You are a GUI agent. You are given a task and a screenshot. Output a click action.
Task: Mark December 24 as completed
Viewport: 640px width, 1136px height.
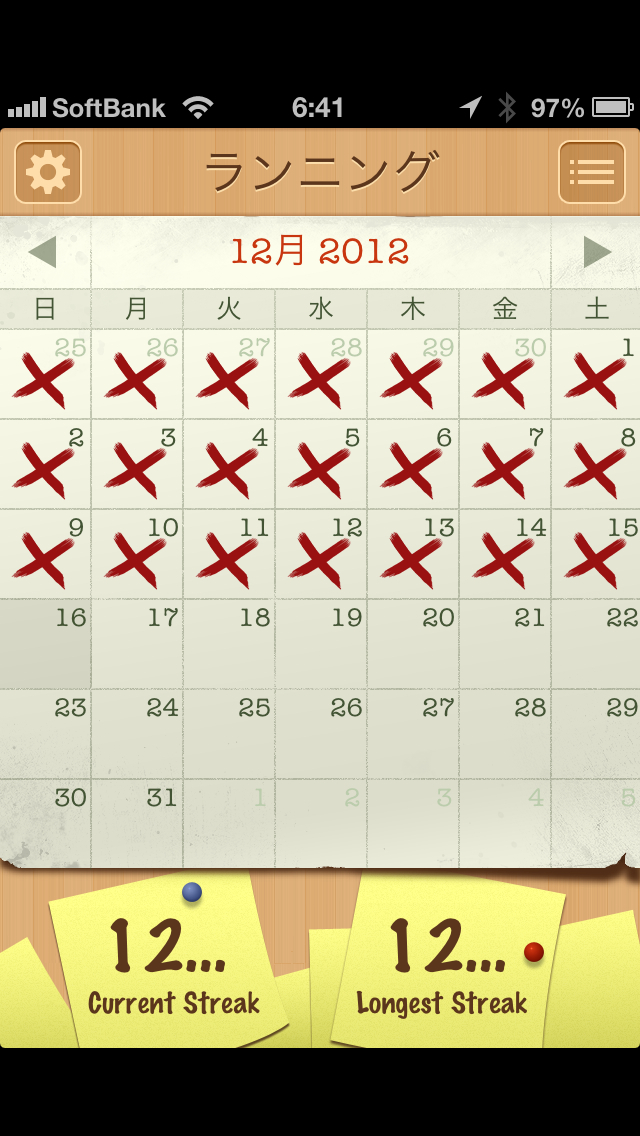(138, 735)
